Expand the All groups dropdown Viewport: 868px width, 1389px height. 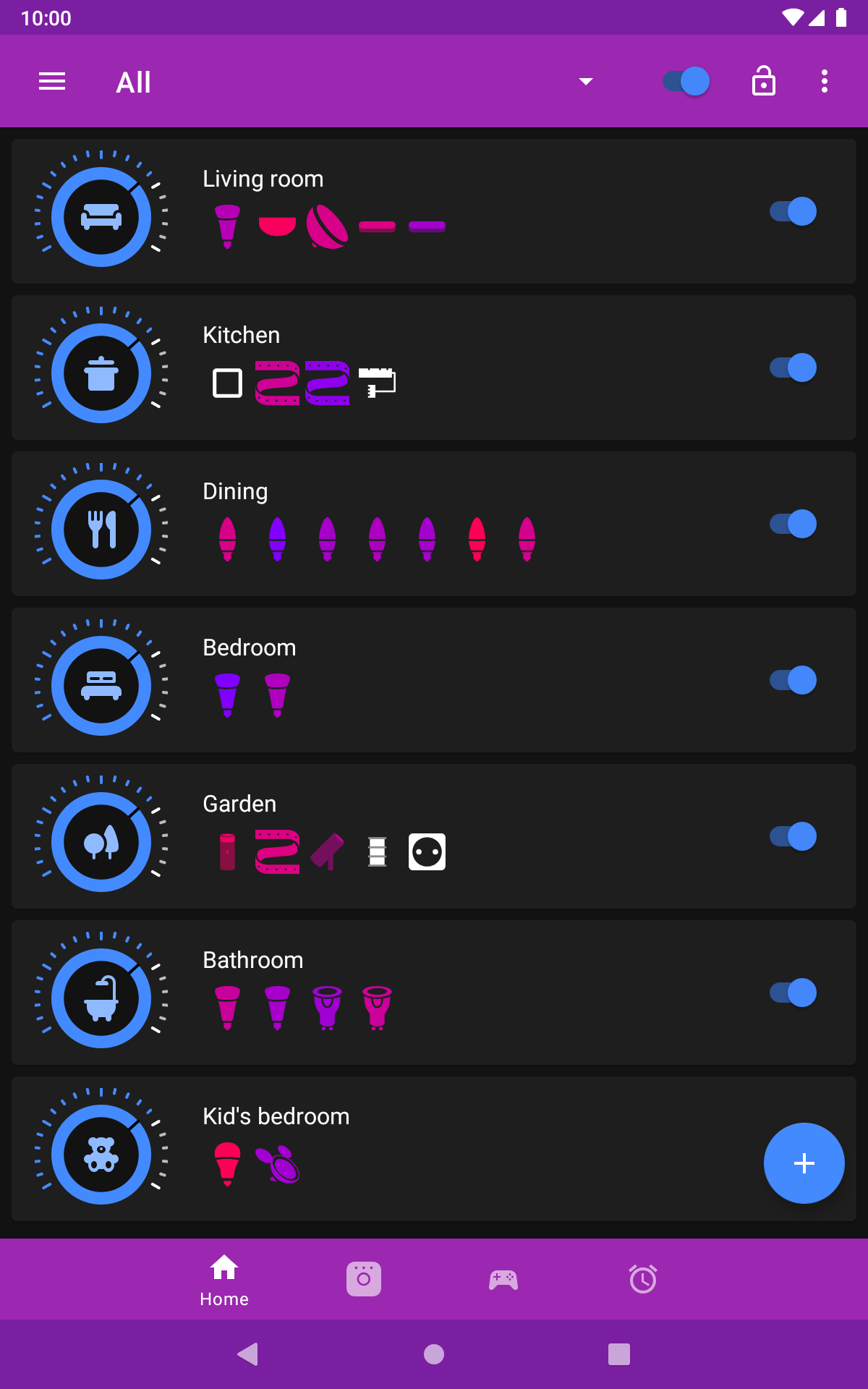click(x=586, y=82)
